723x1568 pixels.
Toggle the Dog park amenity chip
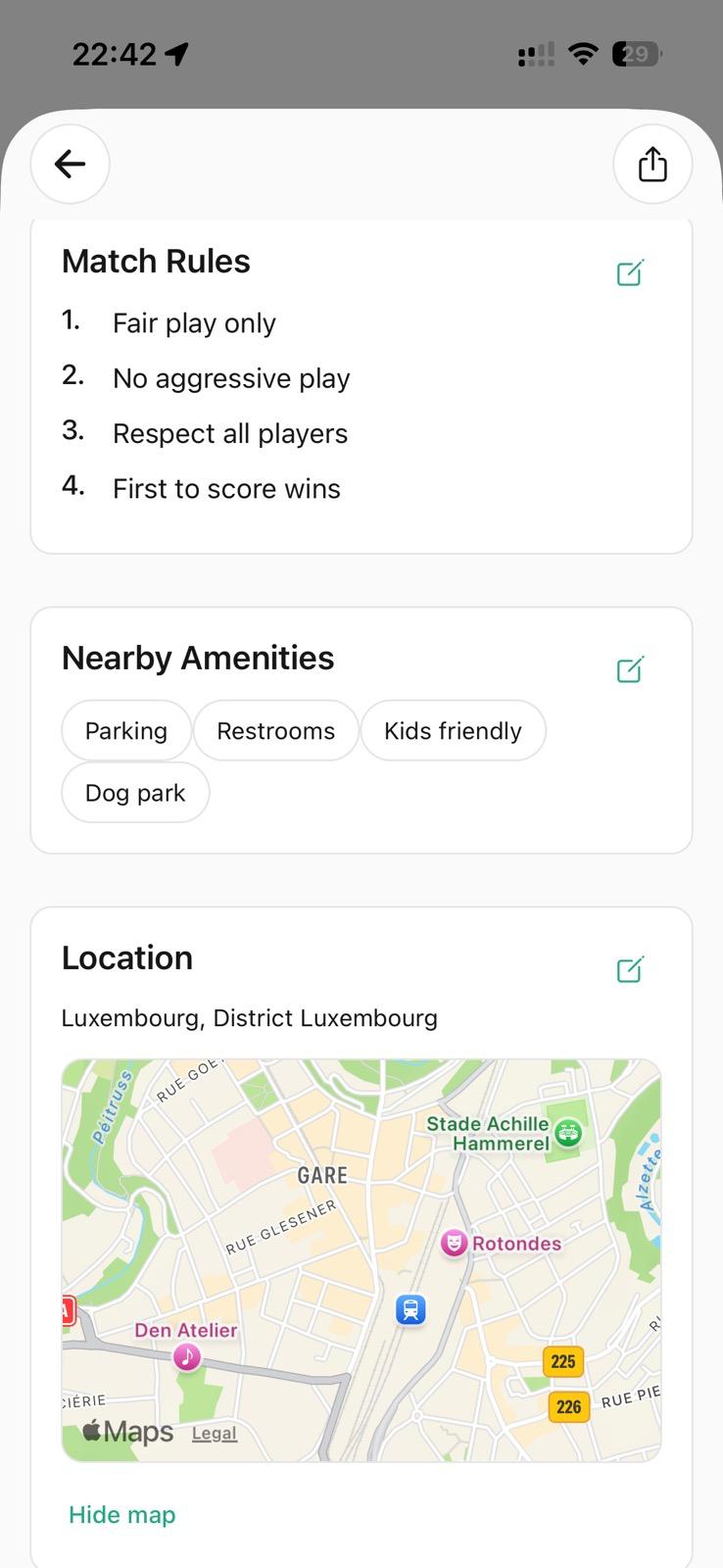(135, 792)
